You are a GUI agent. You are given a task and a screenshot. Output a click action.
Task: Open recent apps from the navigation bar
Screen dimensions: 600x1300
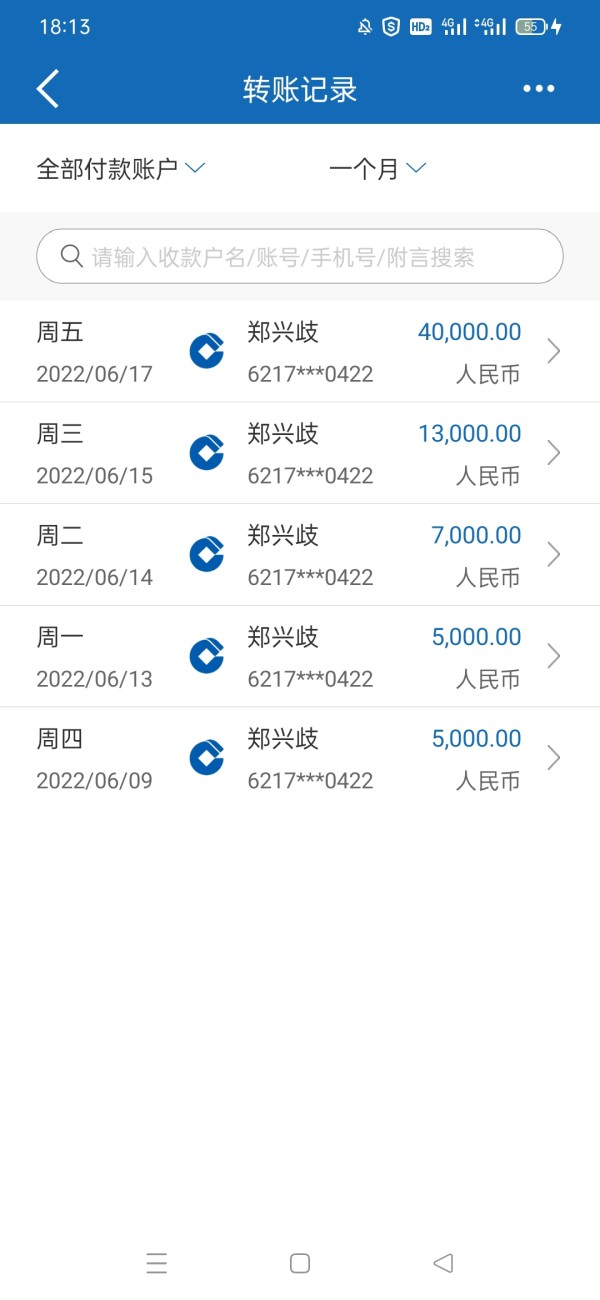click(157, 1263)
